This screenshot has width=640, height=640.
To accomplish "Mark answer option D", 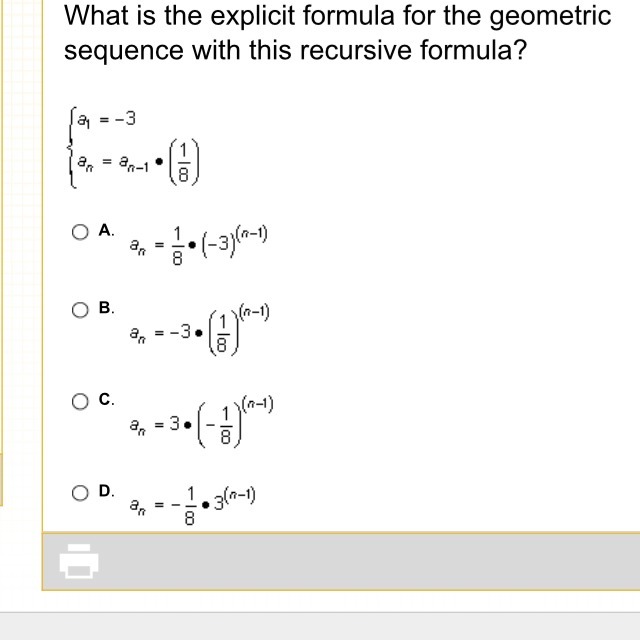I will (x=80, y=492).
